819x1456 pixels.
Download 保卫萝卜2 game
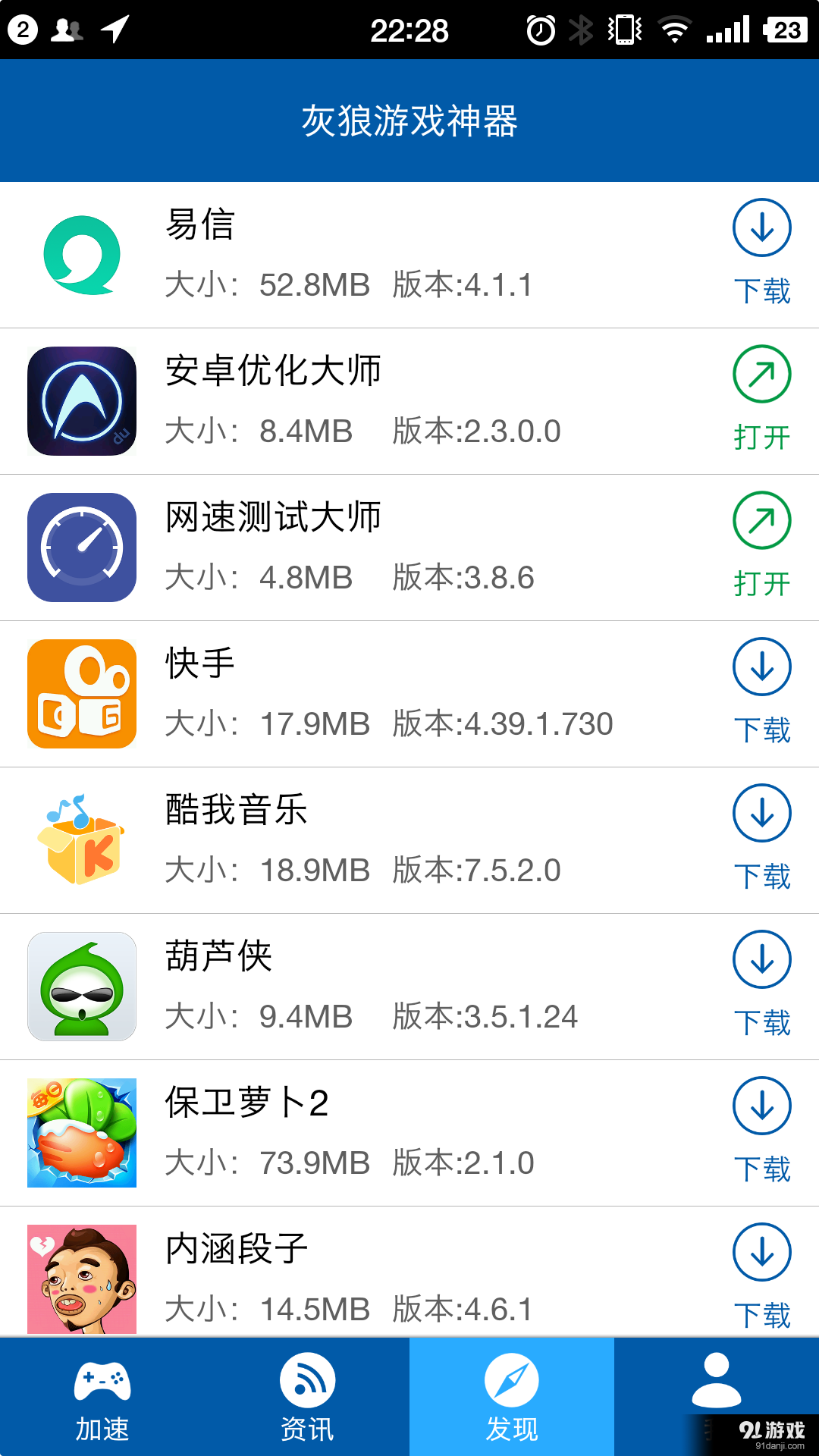[761, 1106]
